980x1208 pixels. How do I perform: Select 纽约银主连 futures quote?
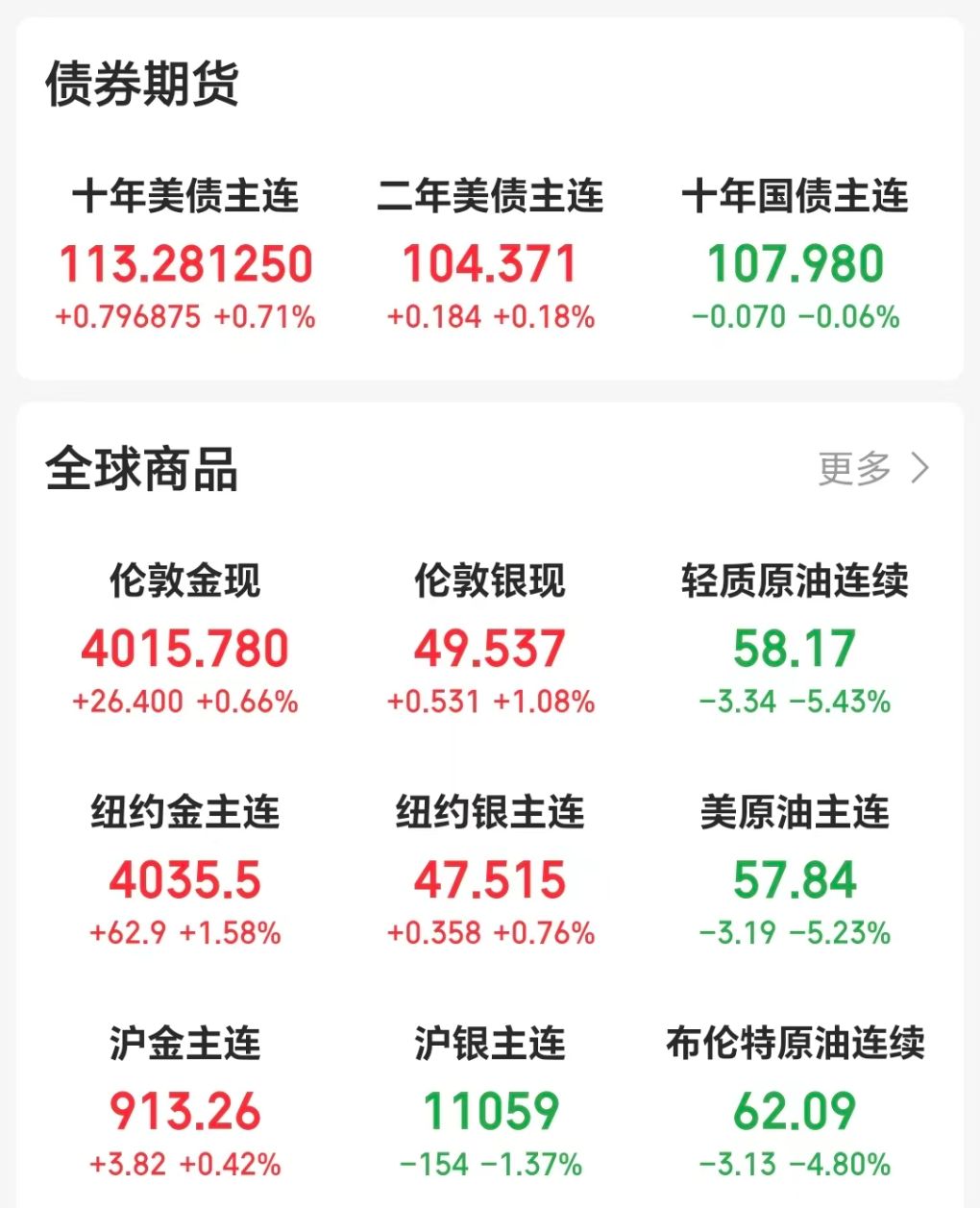pyautogui.click(x=490, y=872)
